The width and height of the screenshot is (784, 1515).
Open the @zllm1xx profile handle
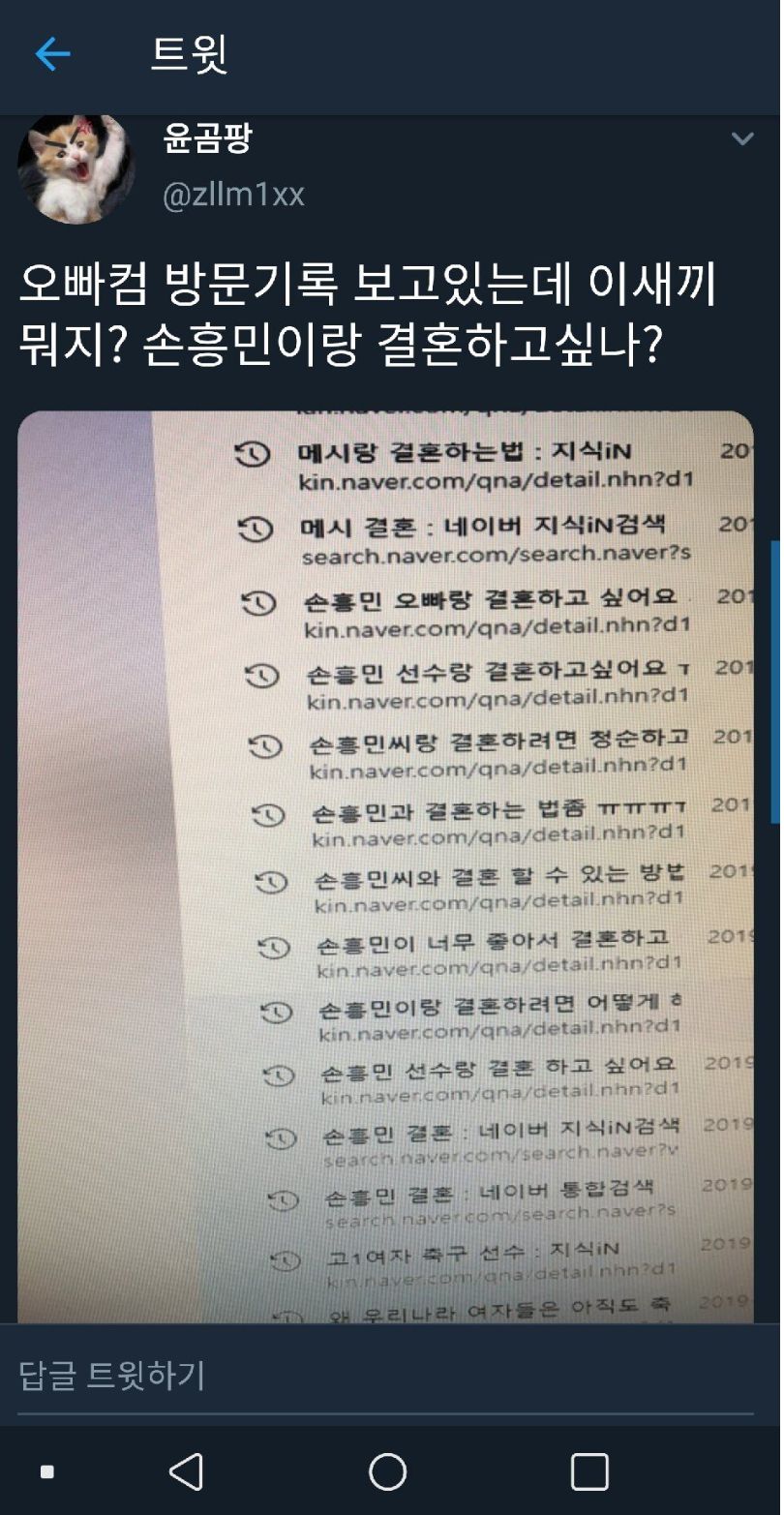tap(233, 195)
